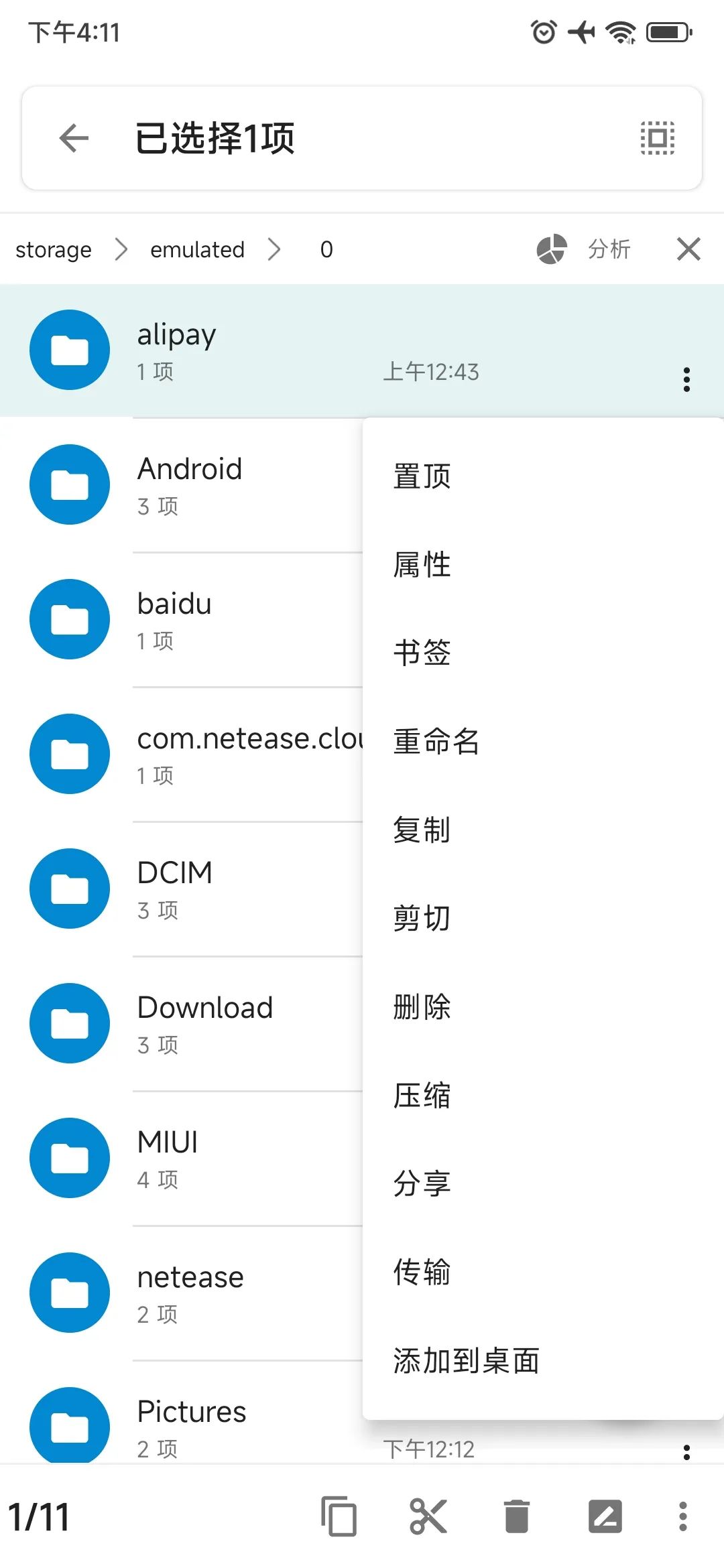
Task: Choose 压缩 to compress the folder
Action: 543,1095
